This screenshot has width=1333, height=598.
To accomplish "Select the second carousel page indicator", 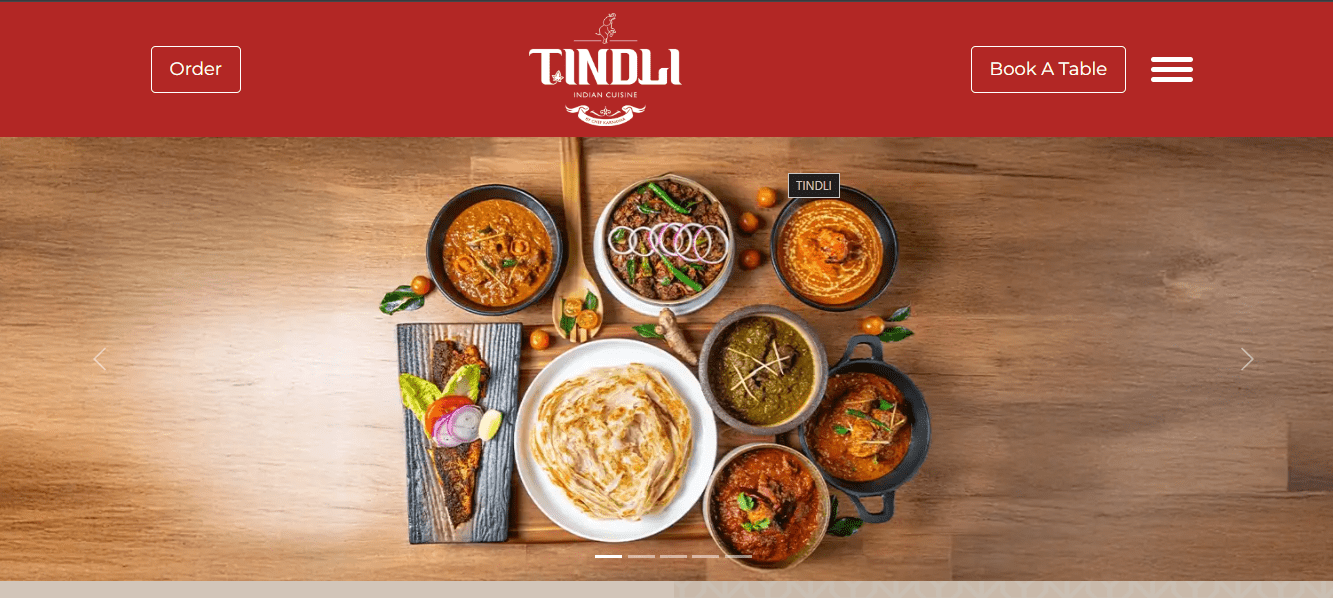I will pos(641,556).
